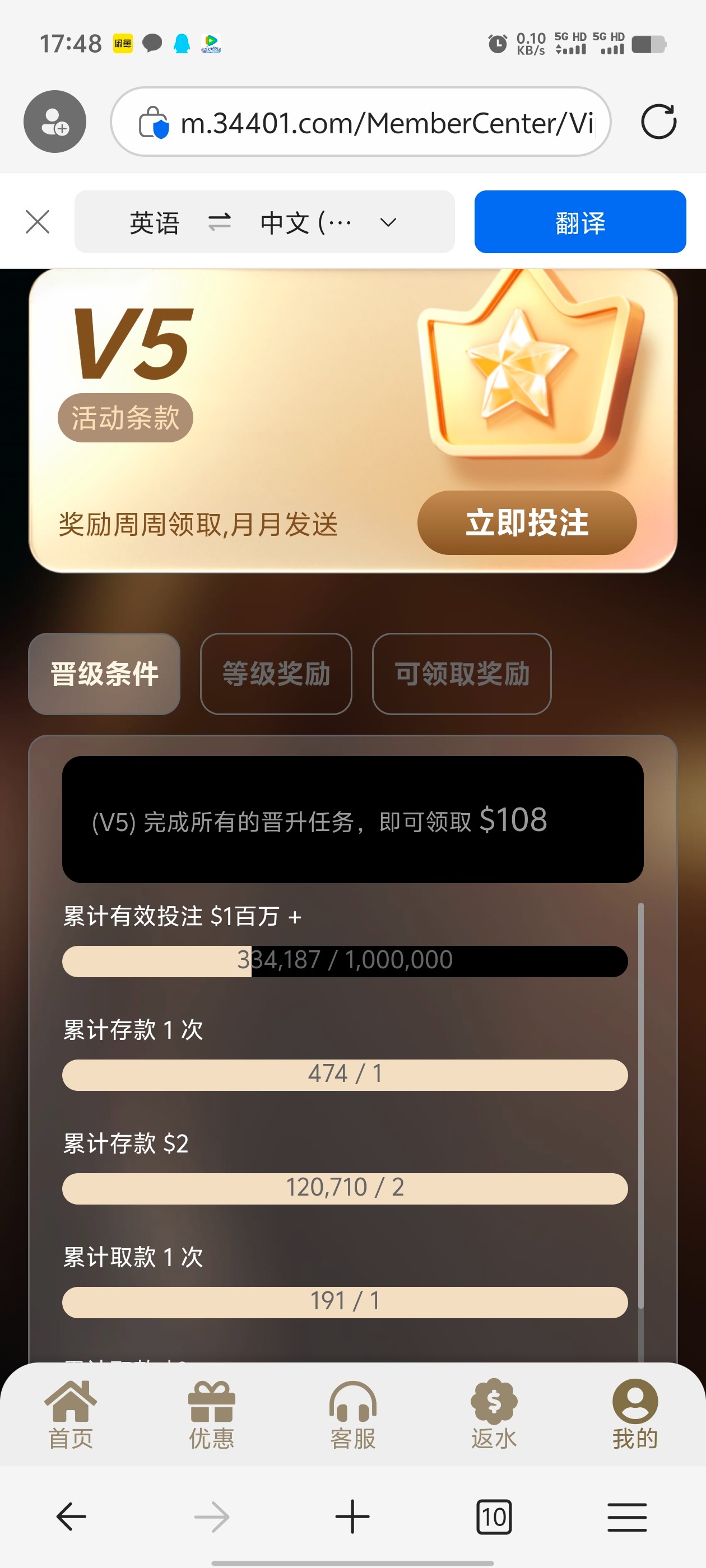Switch to the 可领取奖励 tab

462,674
